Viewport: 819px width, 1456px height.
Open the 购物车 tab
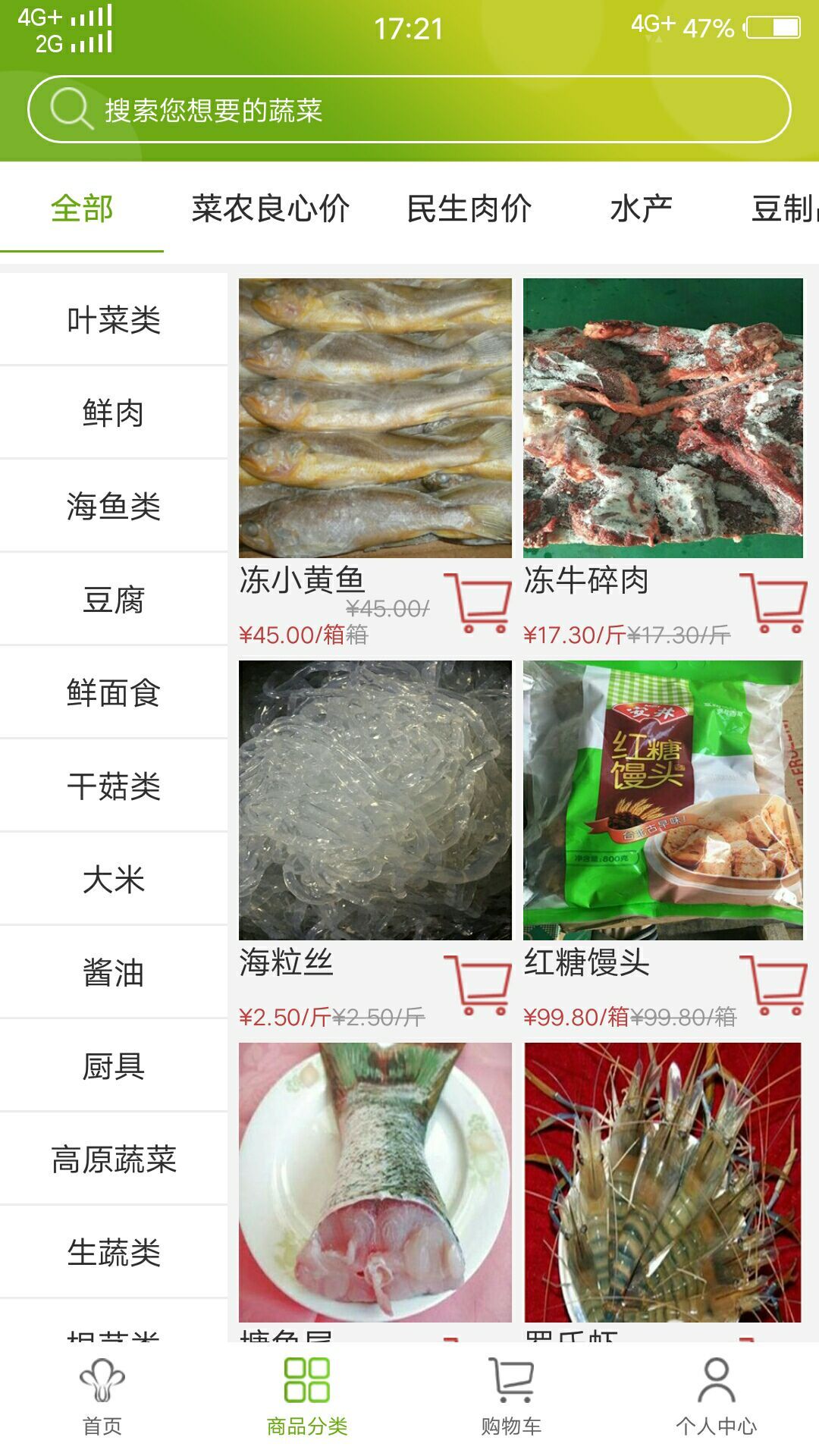coord(512,1397)
